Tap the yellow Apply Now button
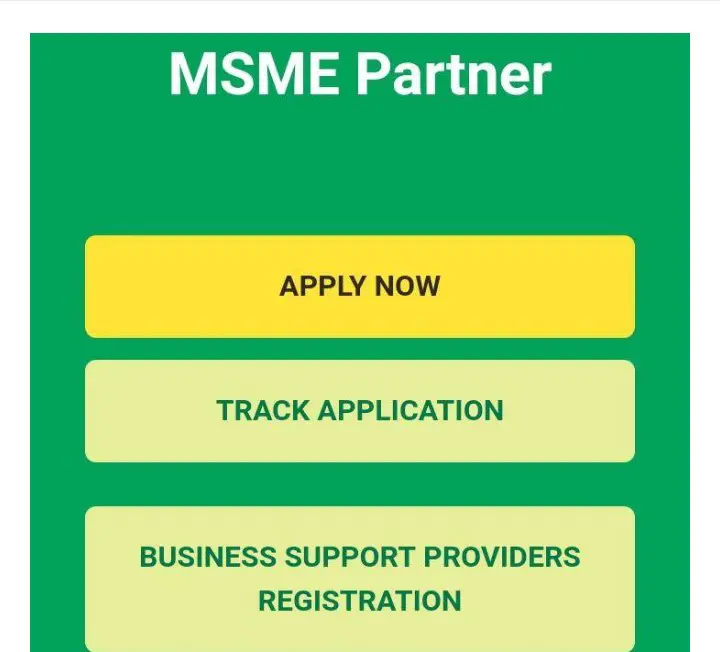The height and width of the screenshot is (652, 720). pos(360,286)
